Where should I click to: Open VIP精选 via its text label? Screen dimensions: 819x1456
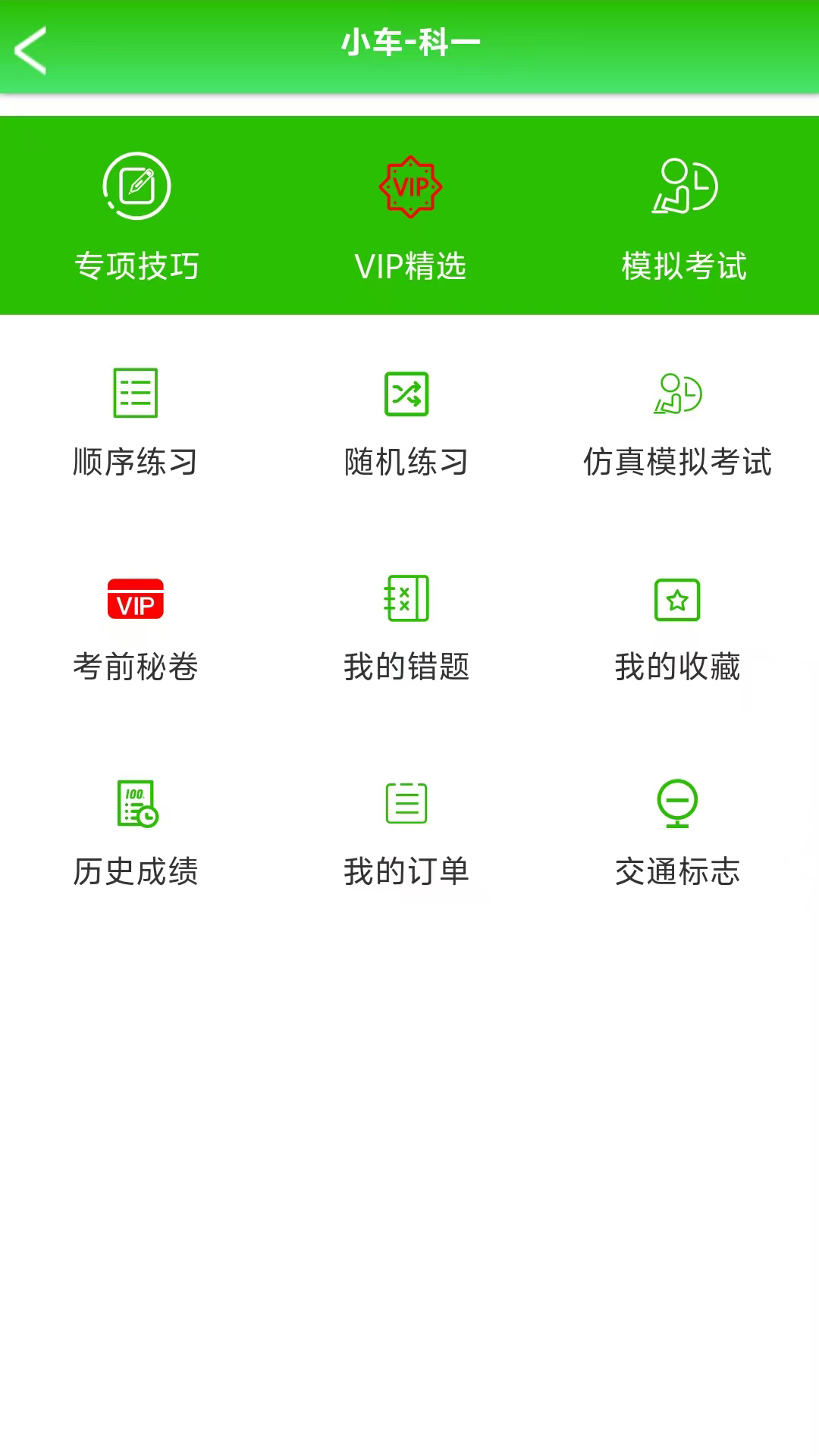pos(409,265)
